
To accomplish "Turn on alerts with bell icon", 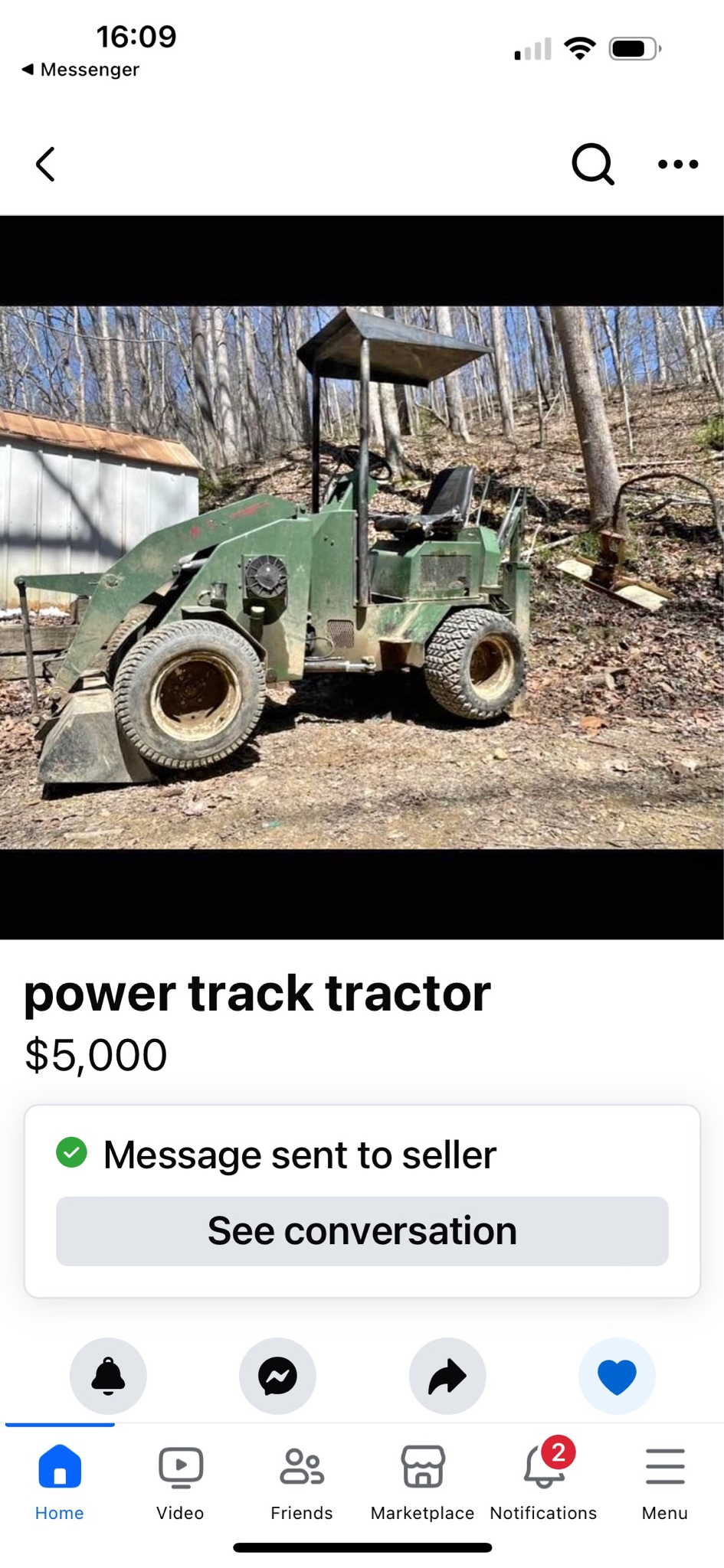I will pyautogui.click(x=108, y=1376).
